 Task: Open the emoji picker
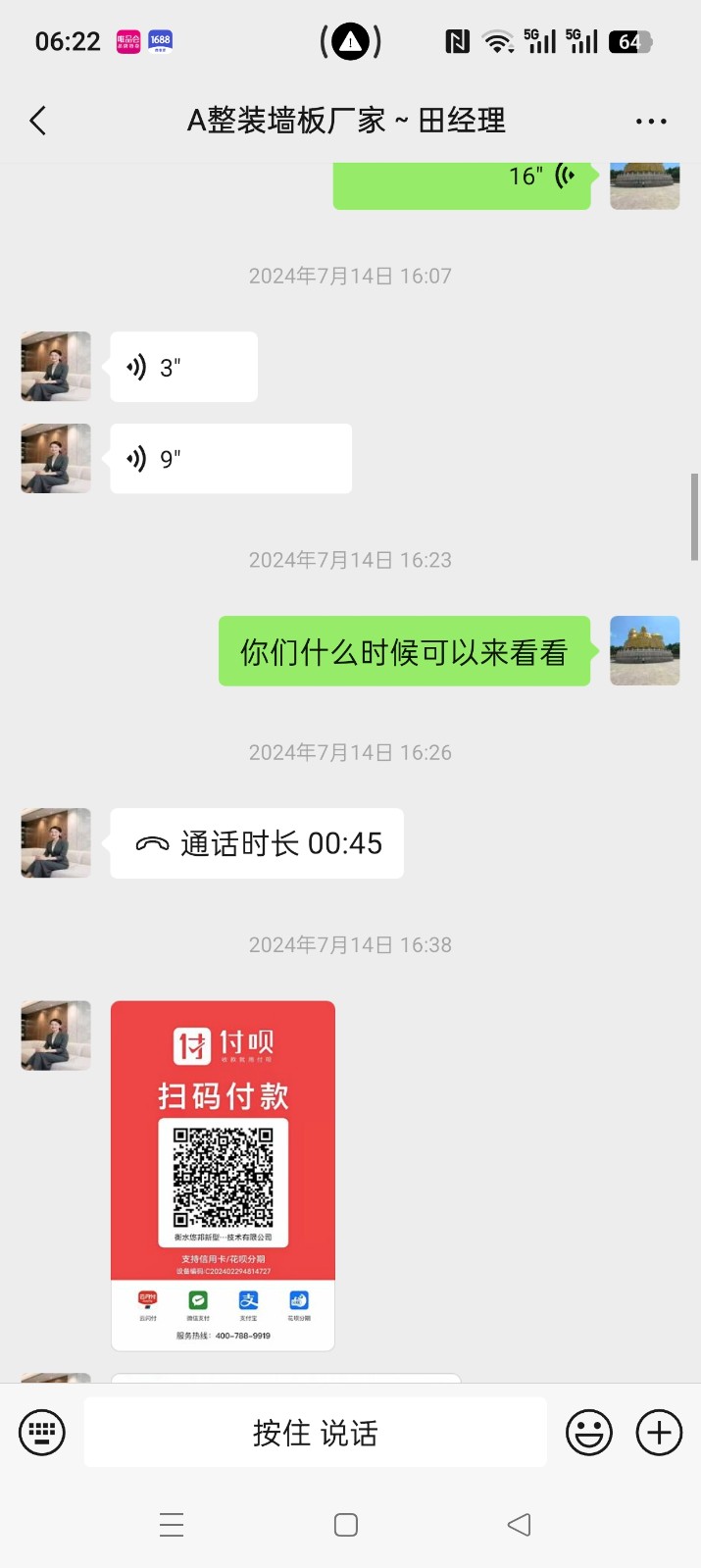[588, 1433]
